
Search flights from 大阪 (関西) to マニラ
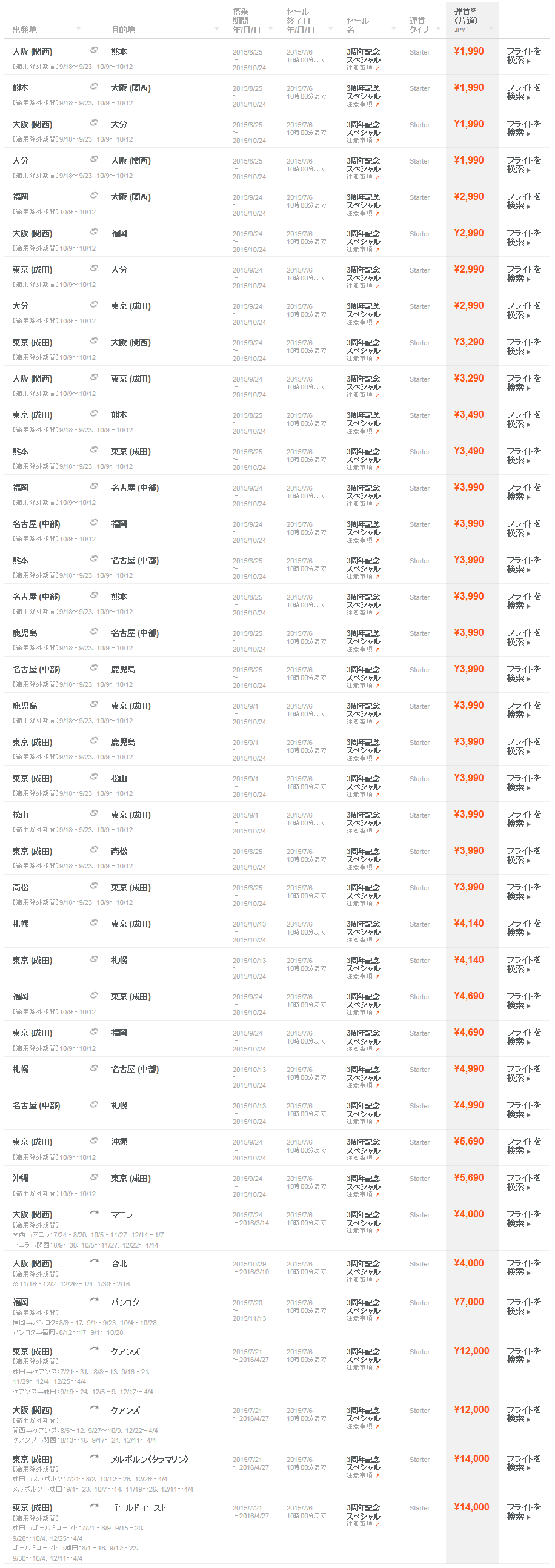(x=523, y=1219)
